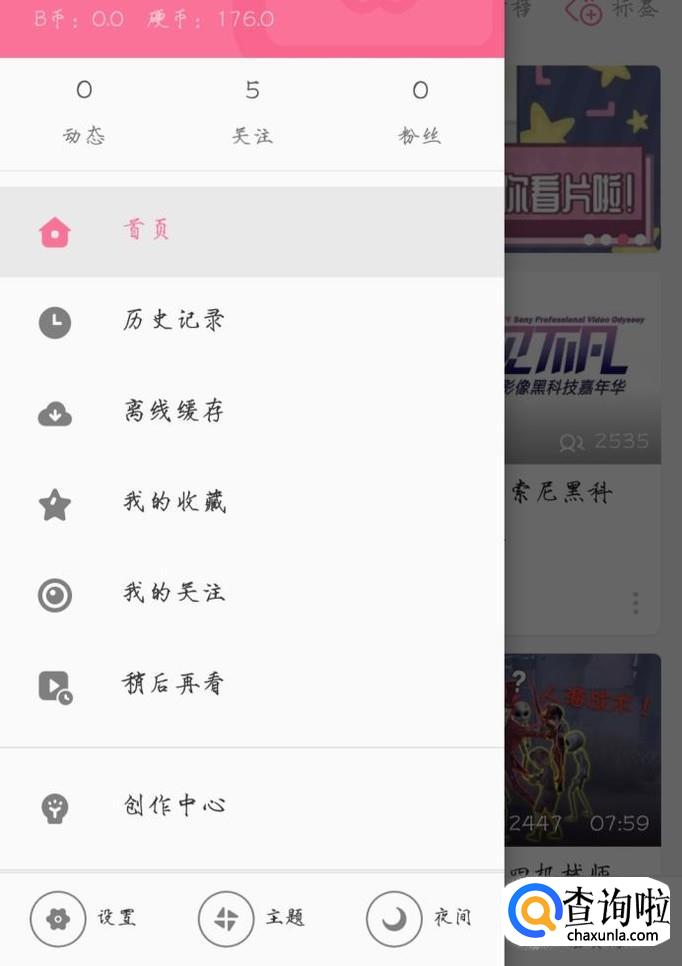The height and width of the screenshot is (966, 682).
Task: View my 动态 posts count
Action: click(x=84, y=112)
